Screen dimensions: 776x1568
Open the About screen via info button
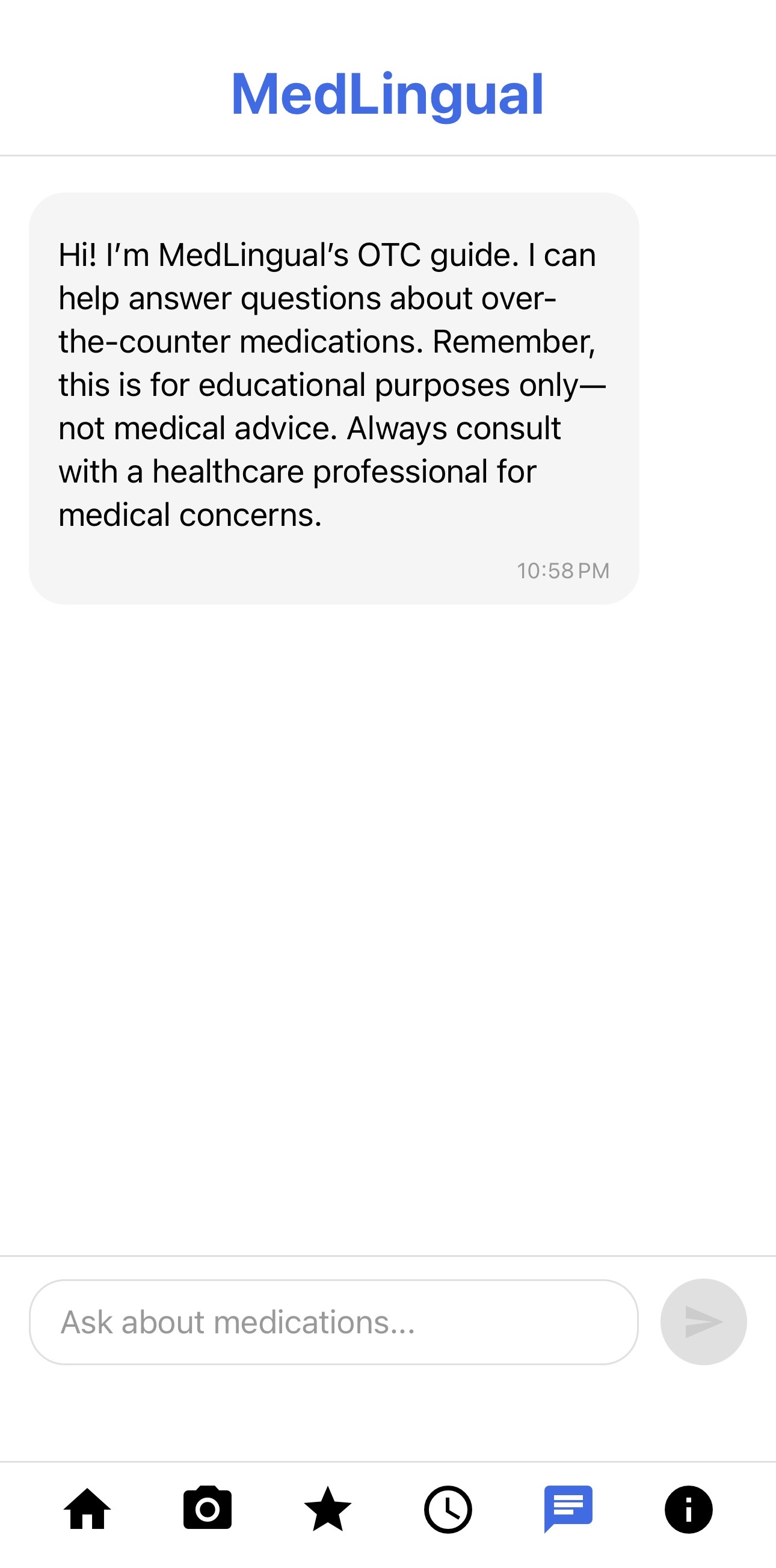688,1509
